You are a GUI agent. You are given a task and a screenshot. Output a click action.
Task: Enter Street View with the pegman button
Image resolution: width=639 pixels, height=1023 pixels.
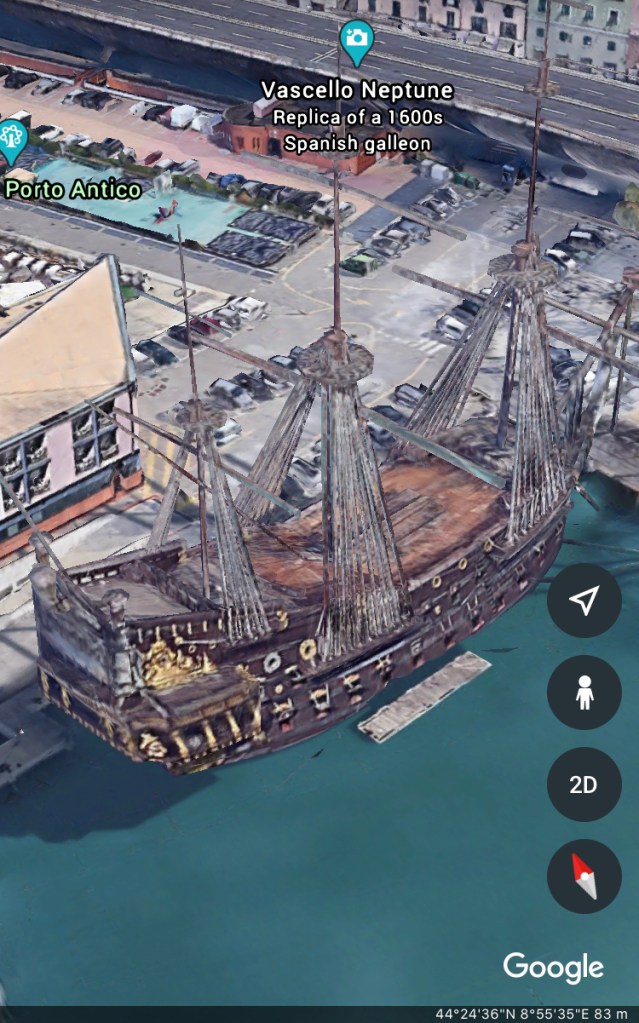pyautogui.click(x=584, y=692)
